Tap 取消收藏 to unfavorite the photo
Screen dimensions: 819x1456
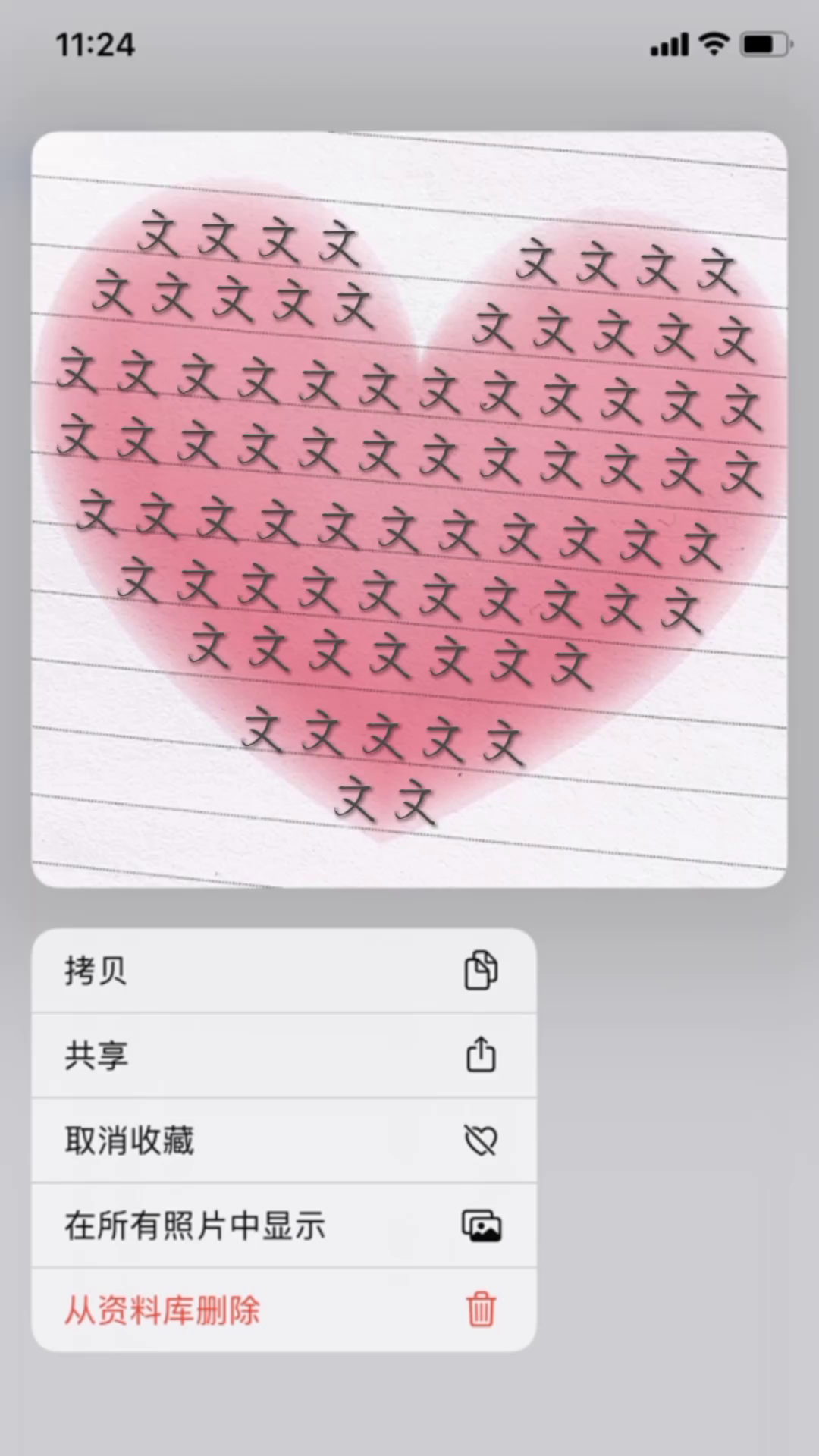284,1141
